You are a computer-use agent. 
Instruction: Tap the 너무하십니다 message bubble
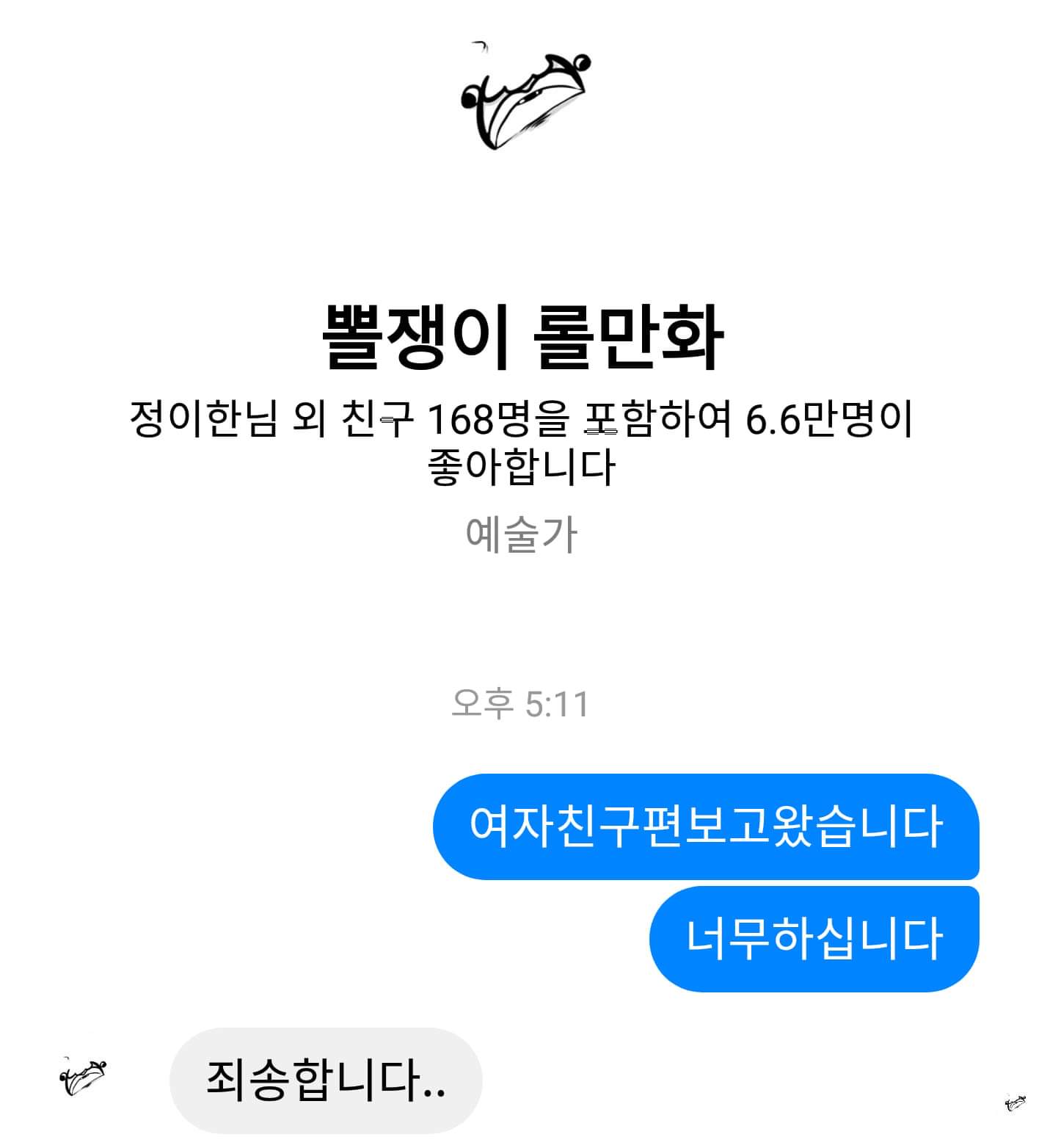[813, 938]
